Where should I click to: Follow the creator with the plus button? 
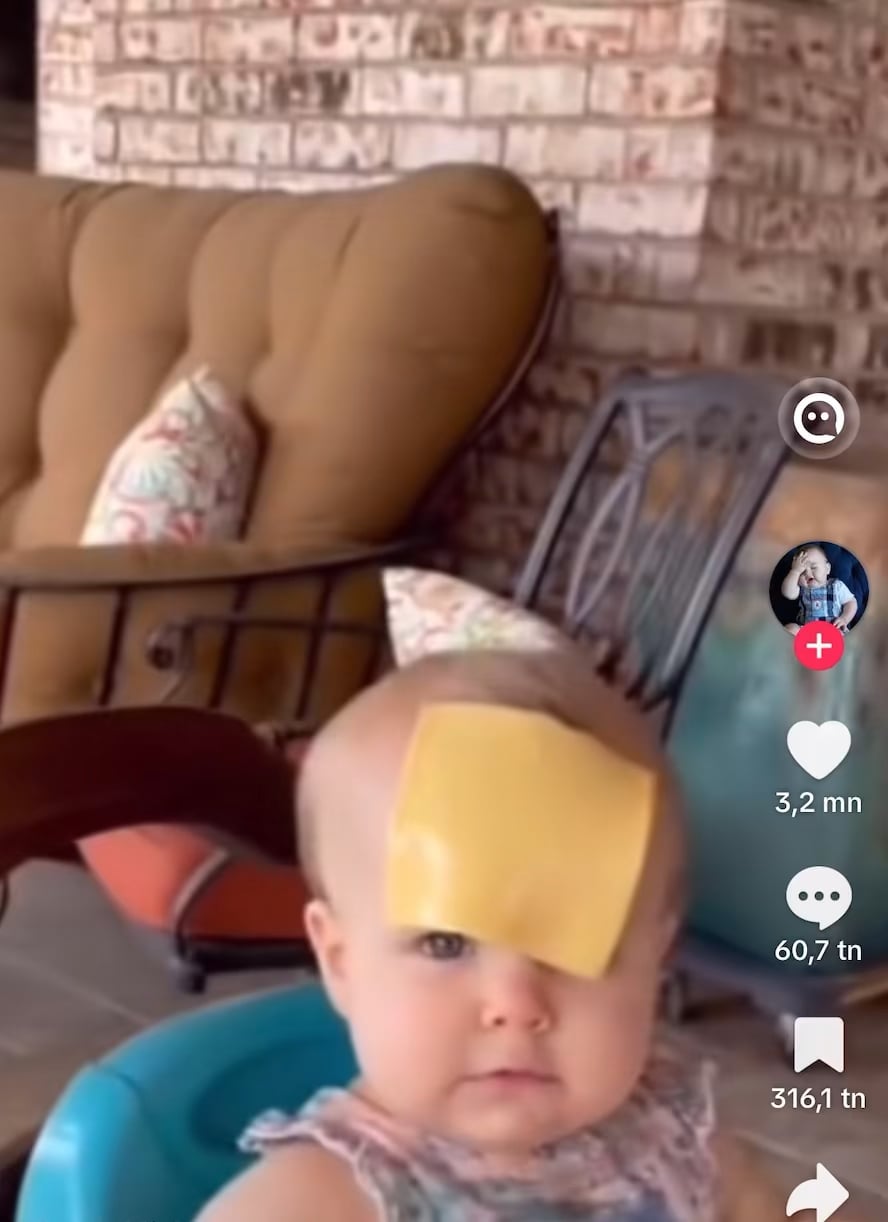(818, 646)
